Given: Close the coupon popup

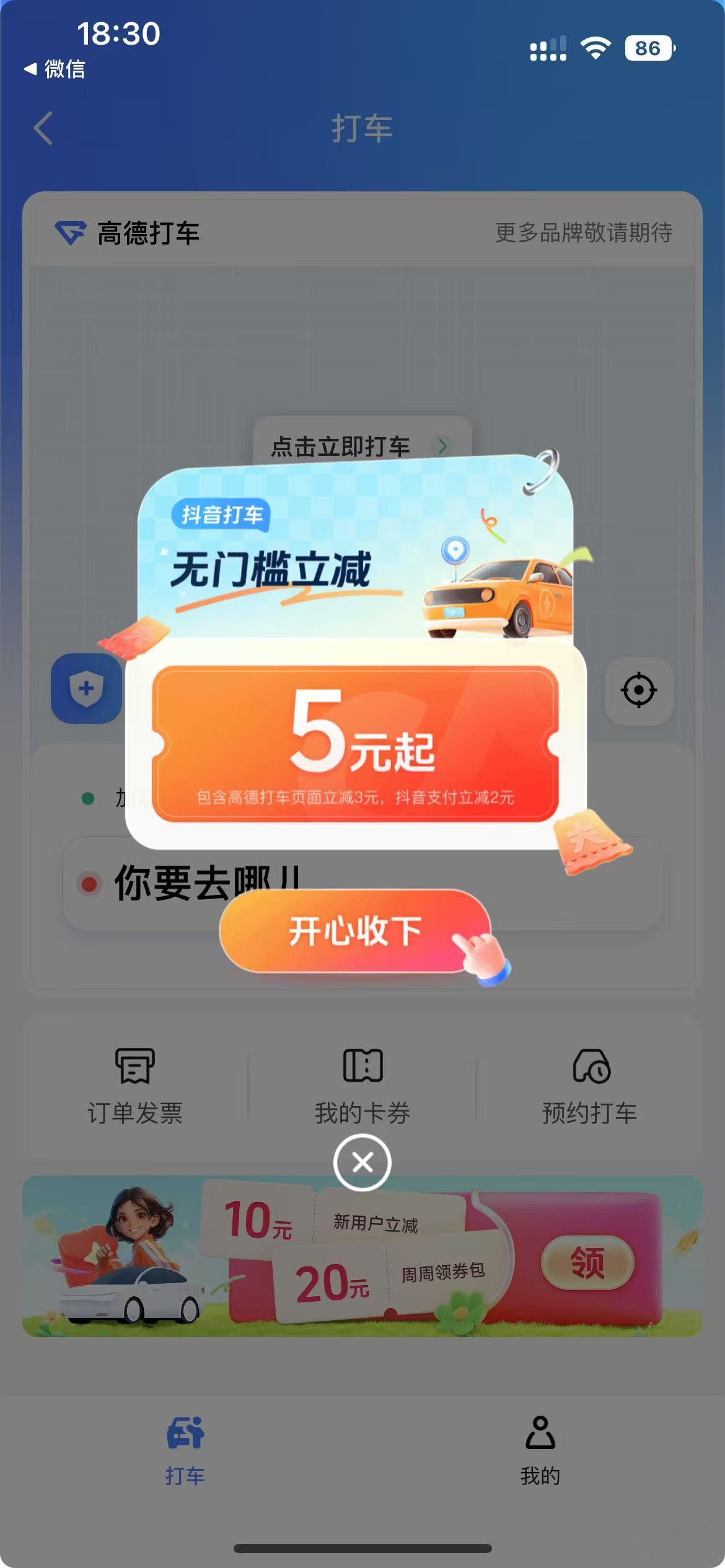Looking at the screenshot, I should point(362,1162).
